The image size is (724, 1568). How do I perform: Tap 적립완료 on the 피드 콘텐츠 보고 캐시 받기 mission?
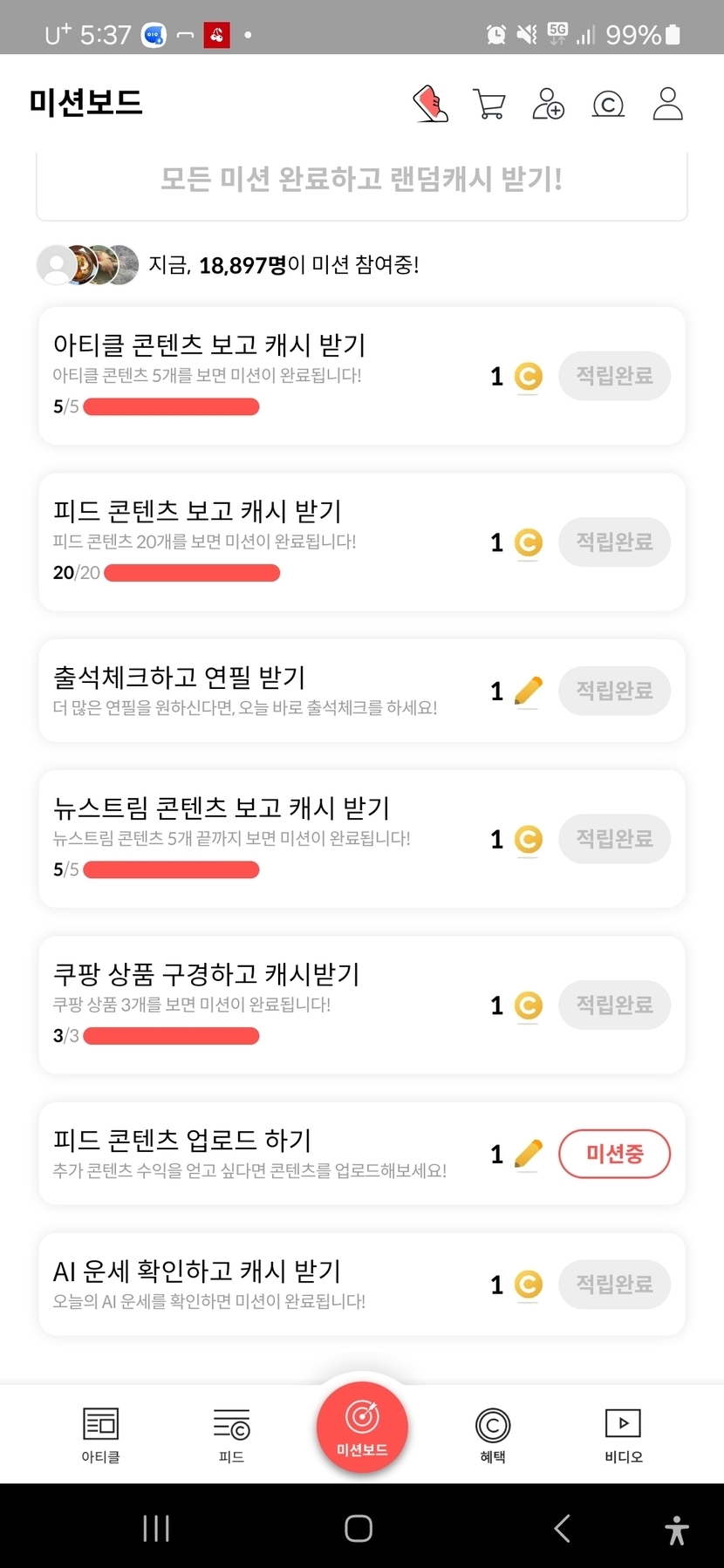[x=614, y=542]
